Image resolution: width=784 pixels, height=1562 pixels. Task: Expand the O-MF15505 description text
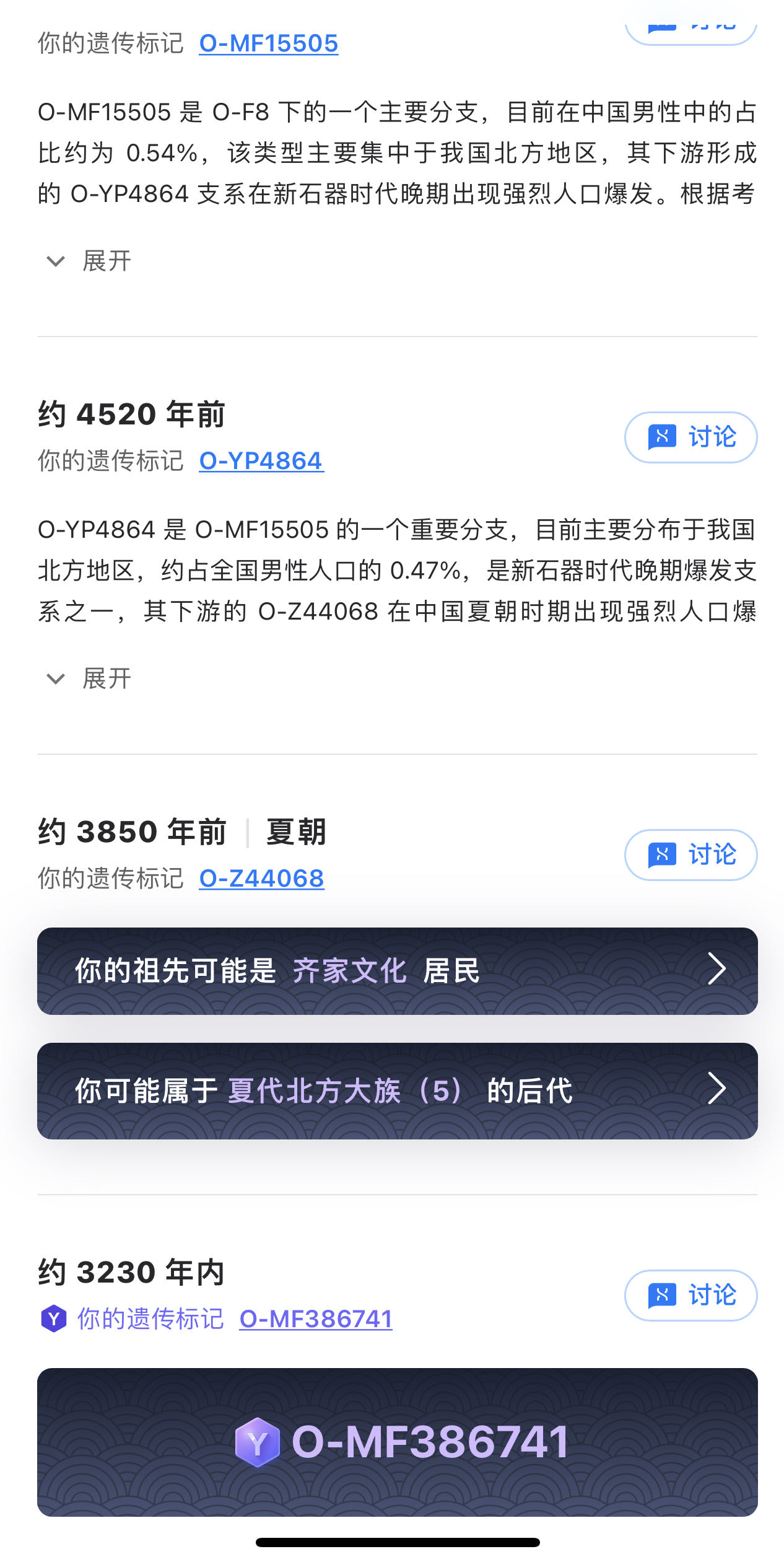coord(89,261)
